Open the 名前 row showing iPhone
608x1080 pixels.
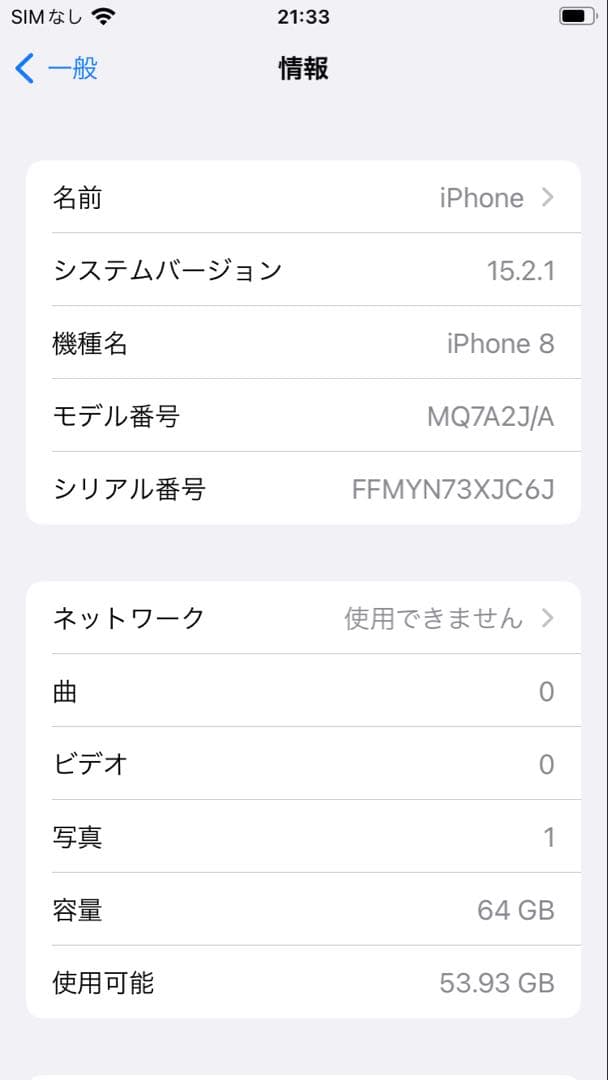pyautogui.click(x=303, y=197)
